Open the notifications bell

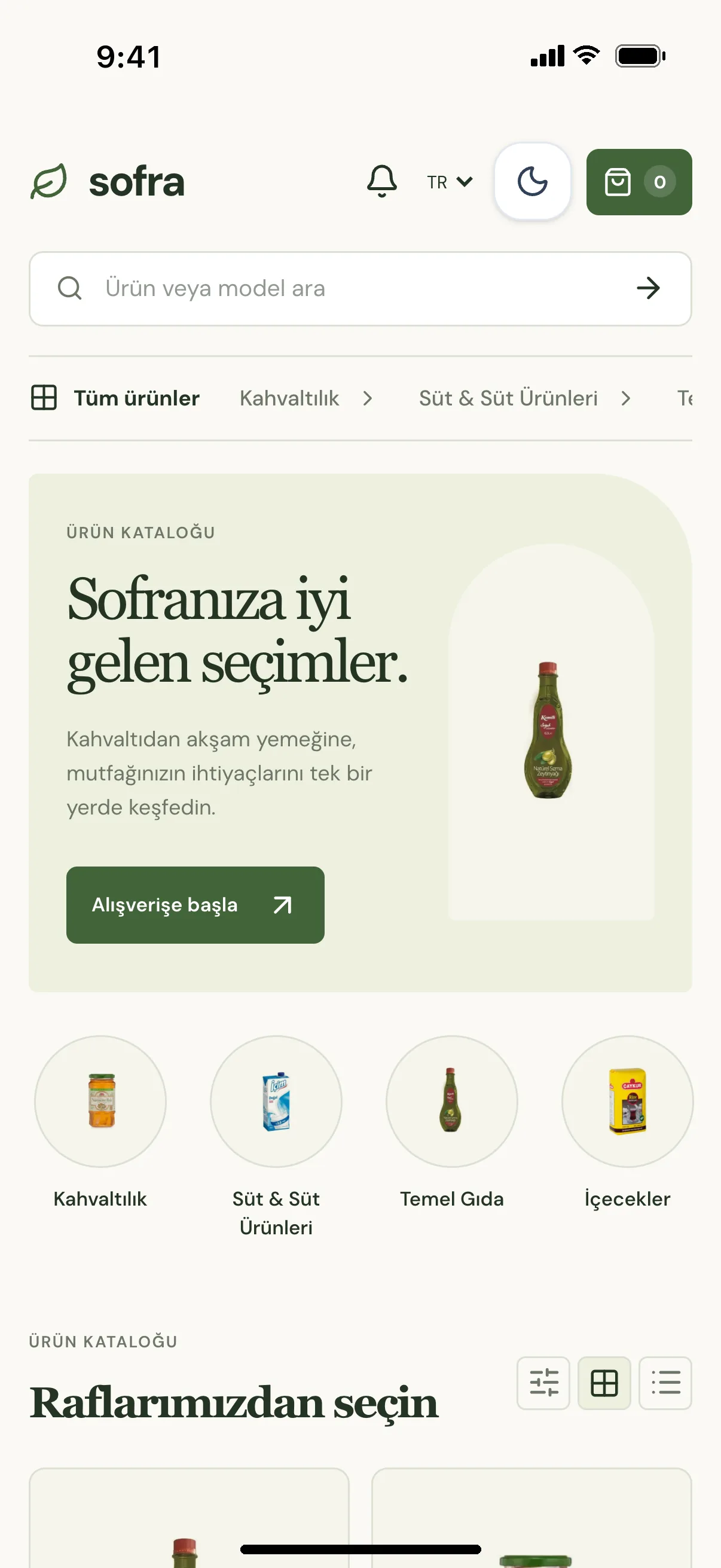381,181
